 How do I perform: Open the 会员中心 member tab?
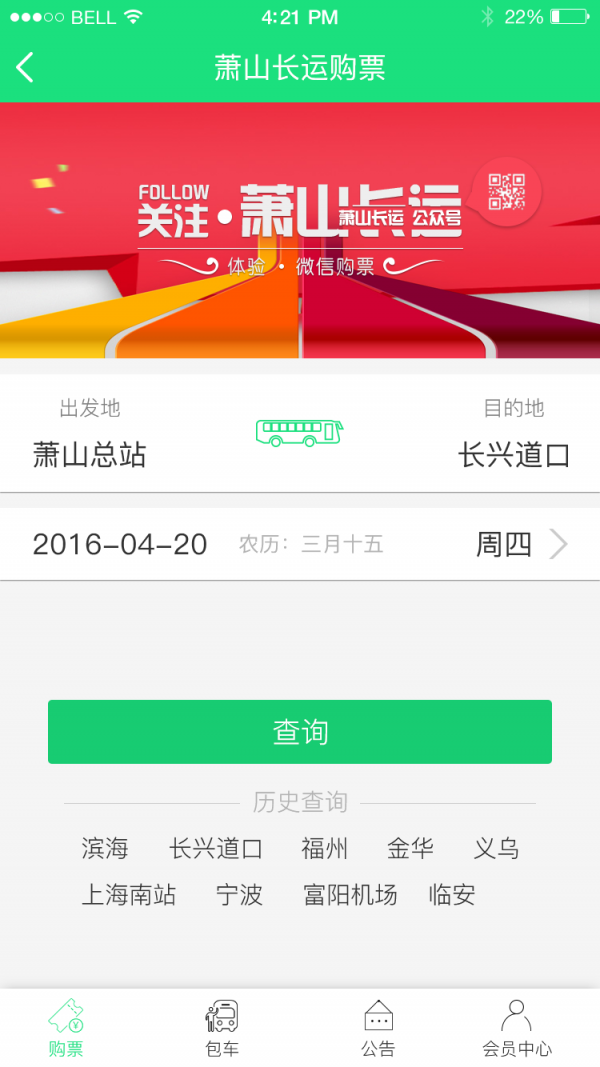coord(517,1028)
